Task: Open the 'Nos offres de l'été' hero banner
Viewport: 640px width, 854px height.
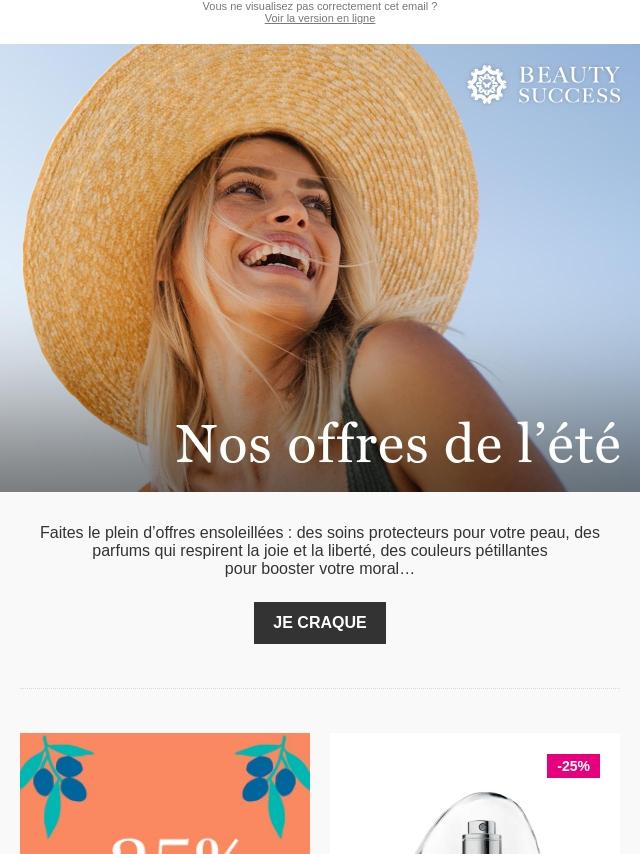Action: 320,268
